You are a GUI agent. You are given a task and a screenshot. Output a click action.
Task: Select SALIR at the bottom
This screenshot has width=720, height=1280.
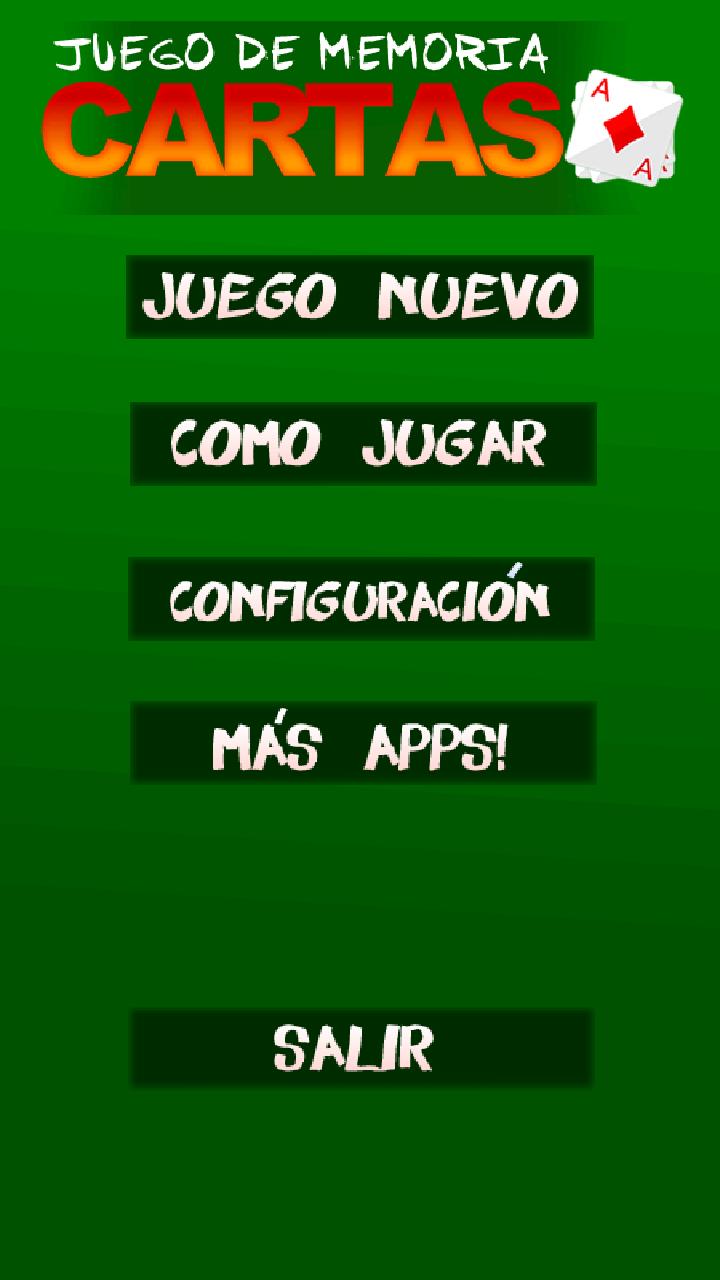tap(360, 1048)
